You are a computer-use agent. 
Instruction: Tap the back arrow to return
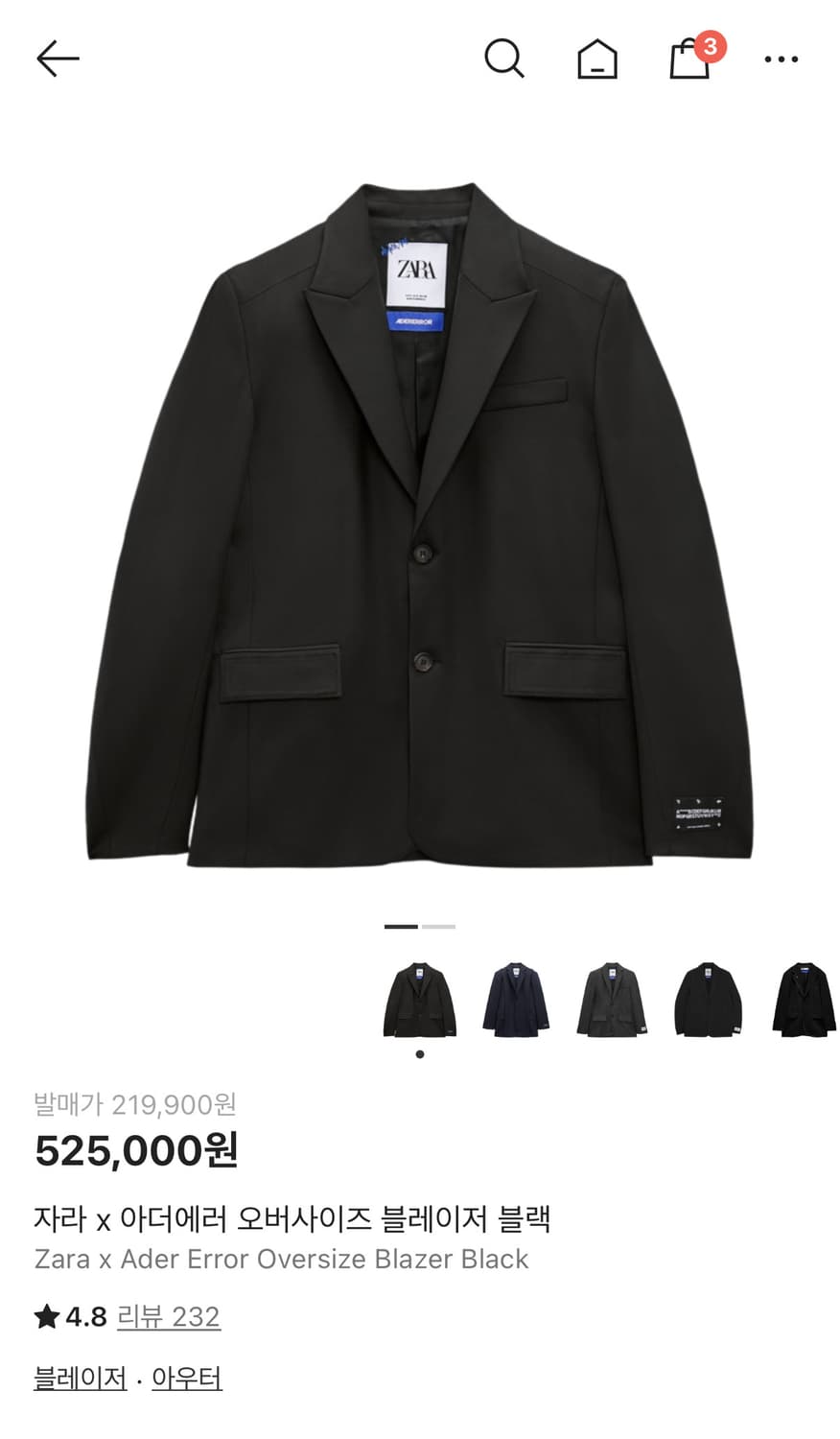[x=58, y=58]
